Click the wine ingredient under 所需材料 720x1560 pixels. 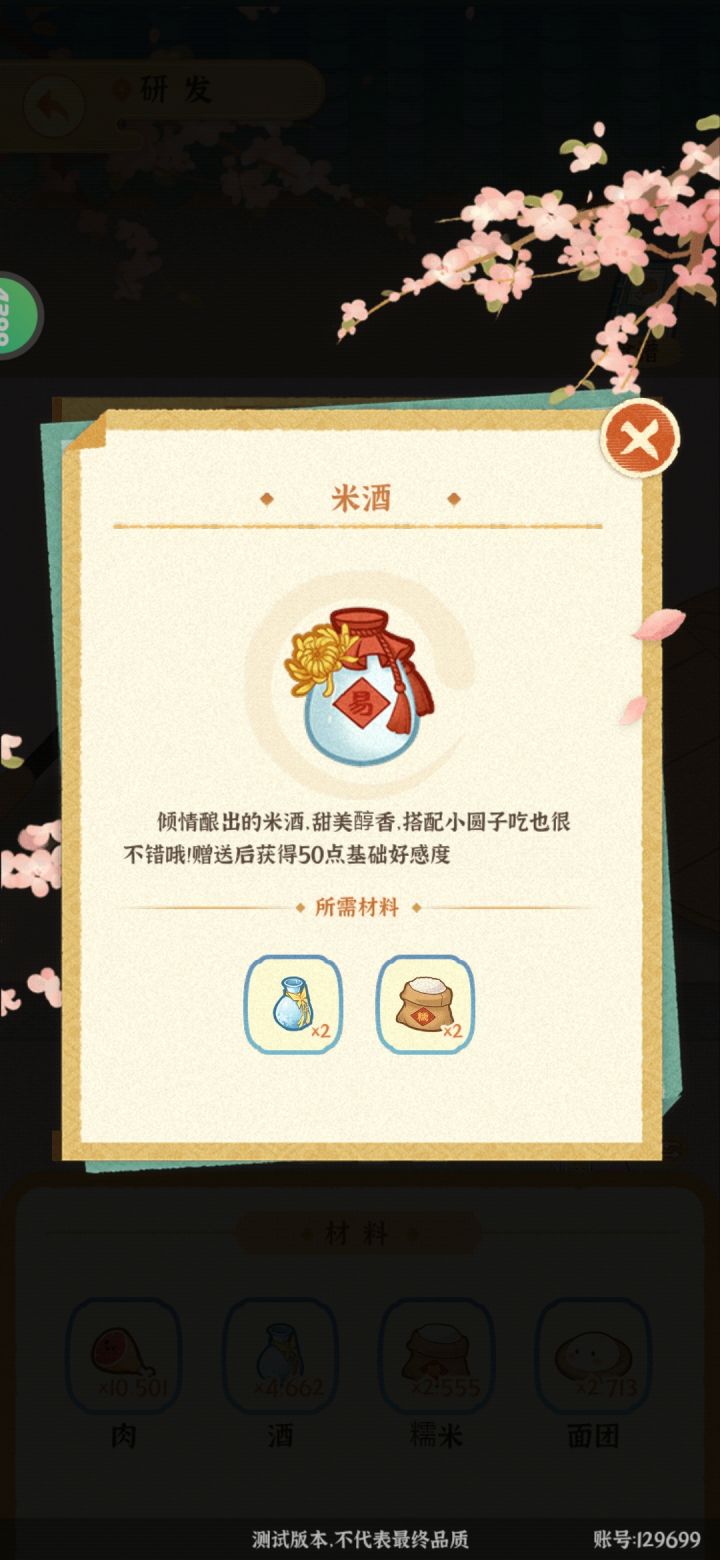pyautogui.click(x=293, y=1006)
